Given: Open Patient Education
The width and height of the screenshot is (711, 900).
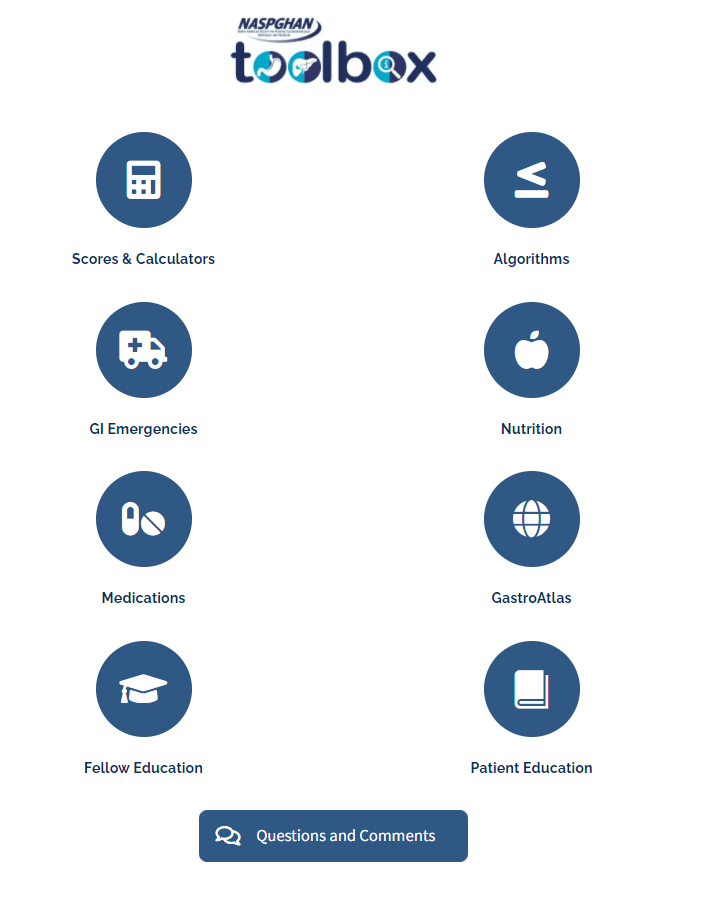Looking at the screenshot, I should tap(531, 689).
